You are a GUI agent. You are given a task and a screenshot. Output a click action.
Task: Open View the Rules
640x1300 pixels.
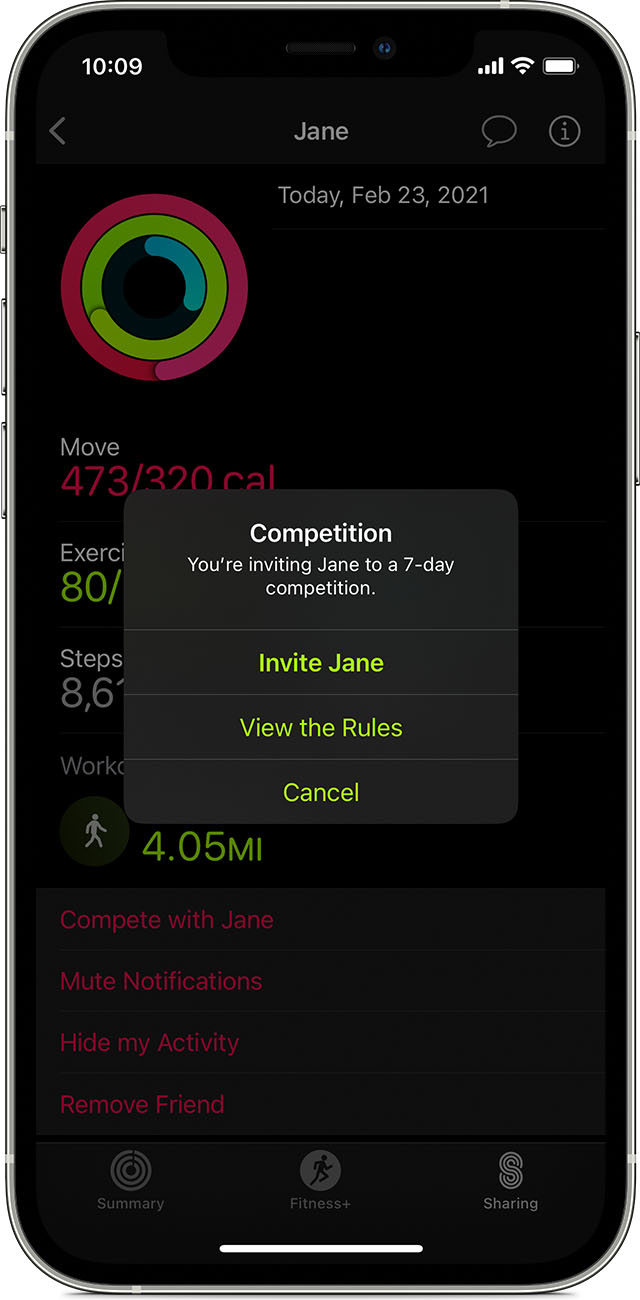[x=320, y=727]
